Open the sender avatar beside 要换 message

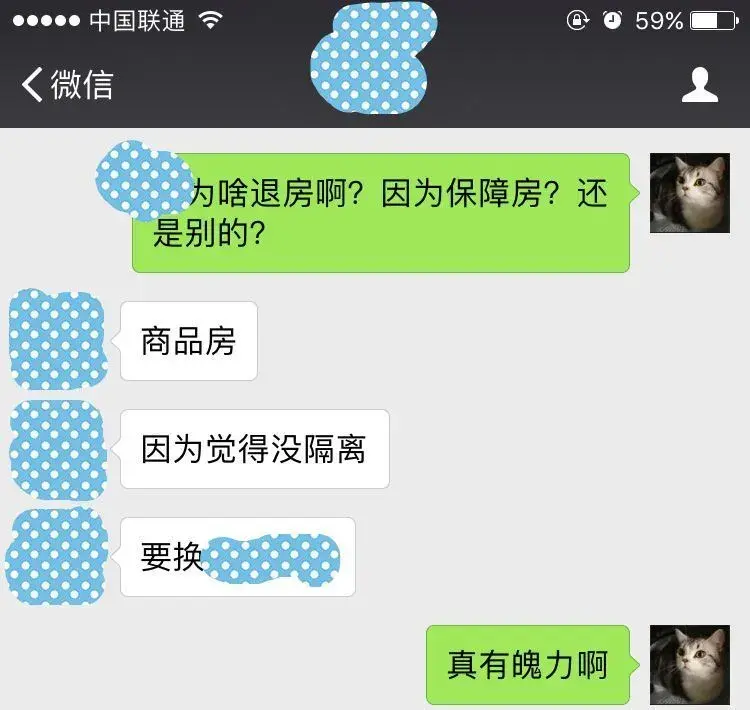(x=57, y=557)
